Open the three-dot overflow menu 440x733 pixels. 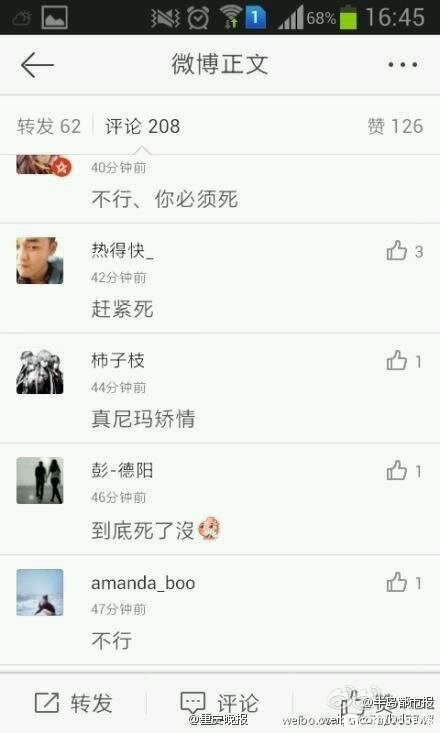(x=403, y=65)
